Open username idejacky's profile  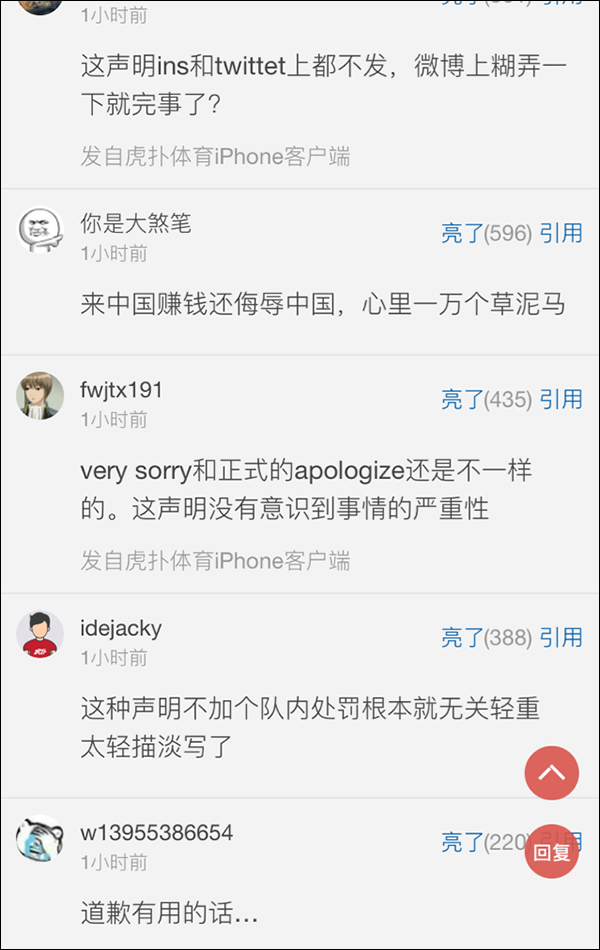point(121,628)
